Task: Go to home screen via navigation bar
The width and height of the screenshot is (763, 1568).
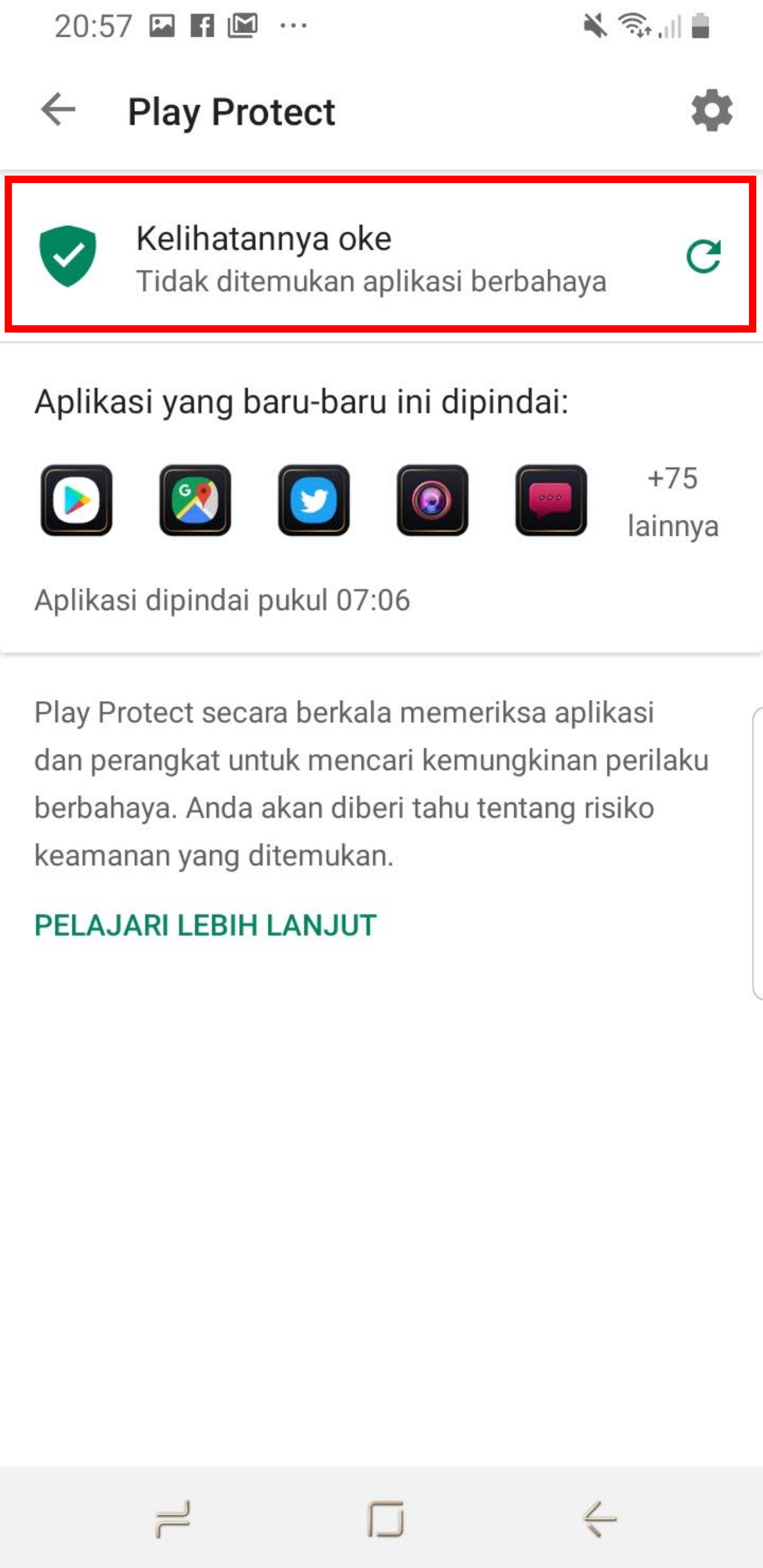Action: (385, 1519)
